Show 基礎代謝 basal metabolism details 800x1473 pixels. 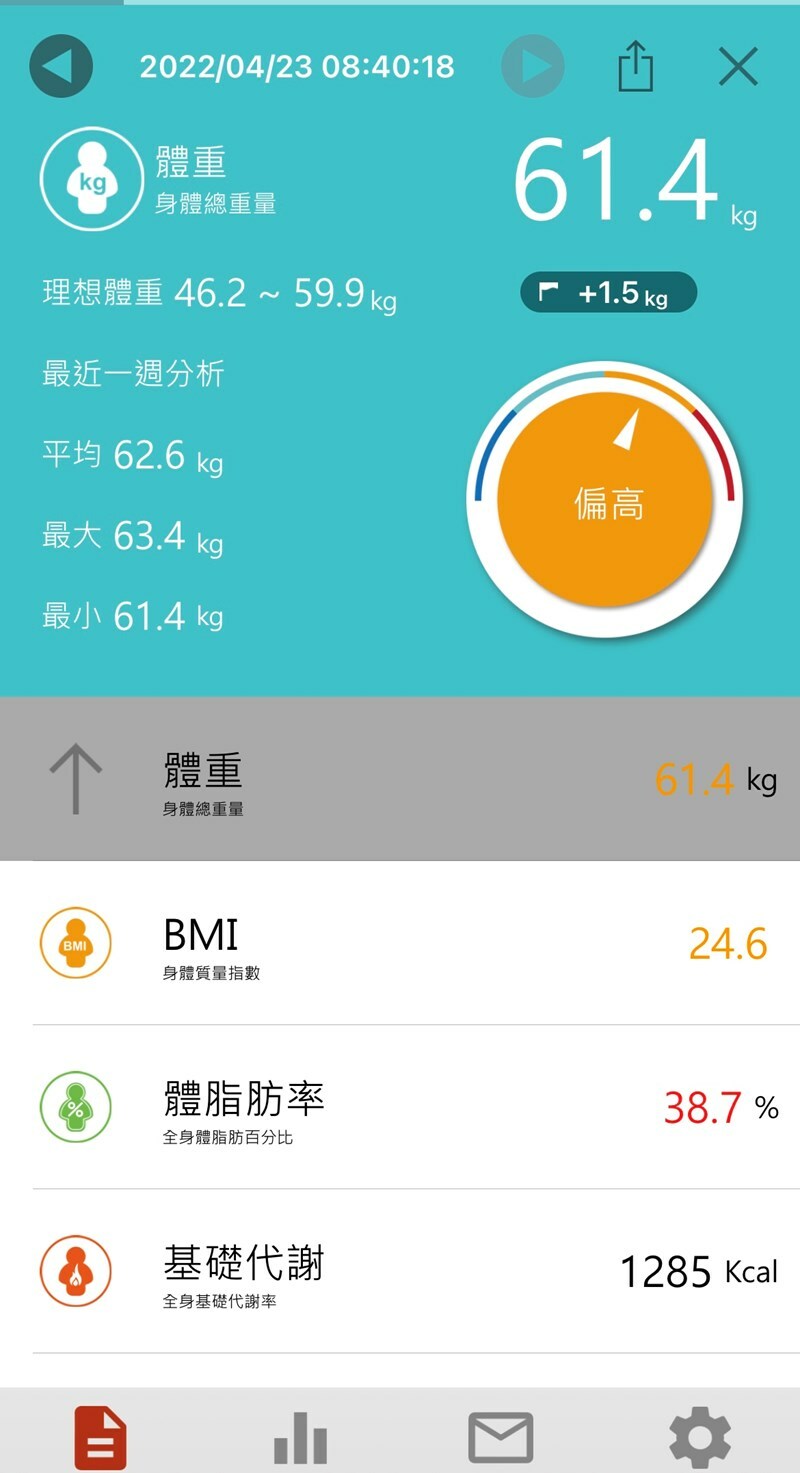400,1272
